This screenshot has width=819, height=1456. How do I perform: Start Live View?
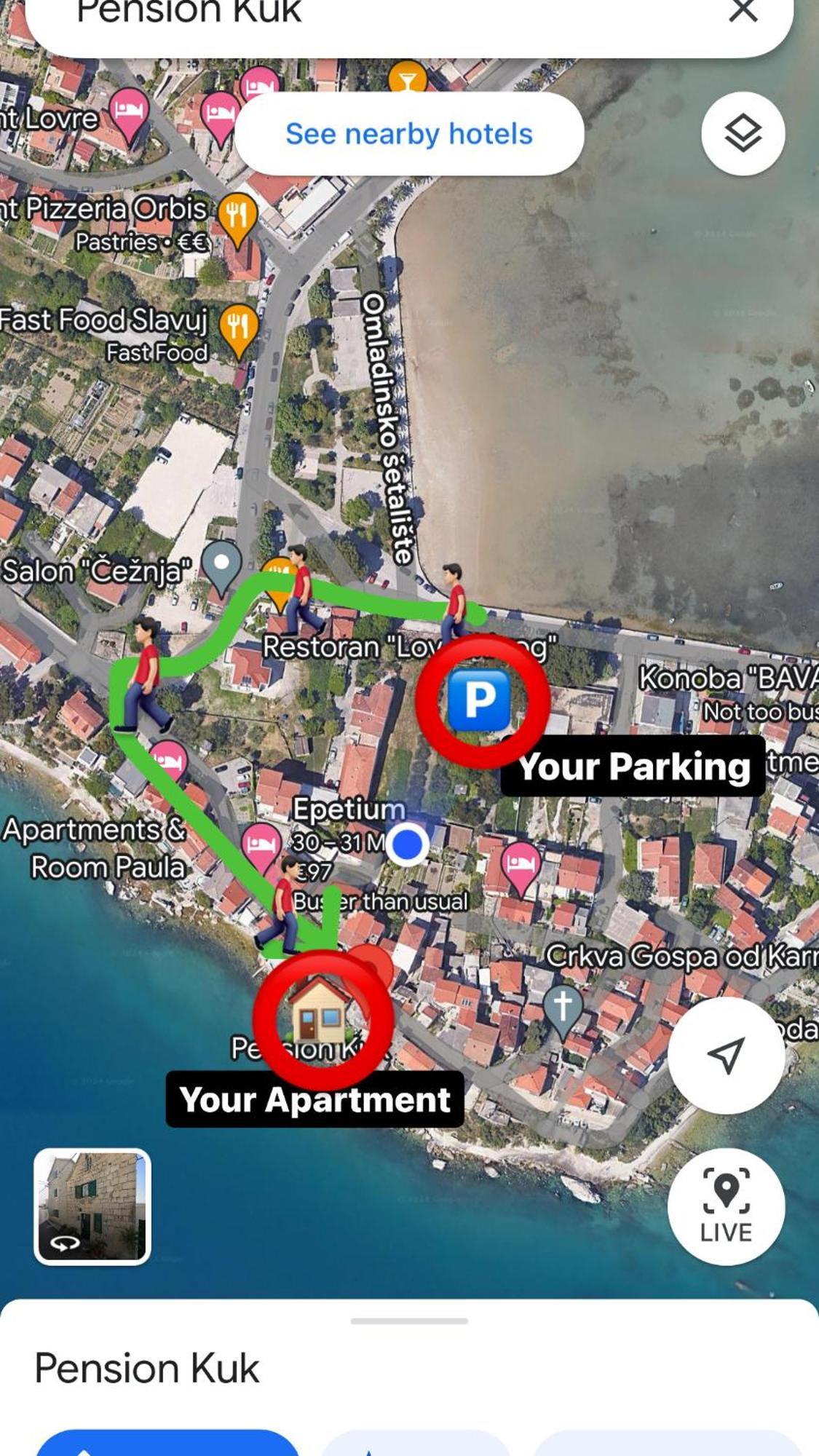726,1206
